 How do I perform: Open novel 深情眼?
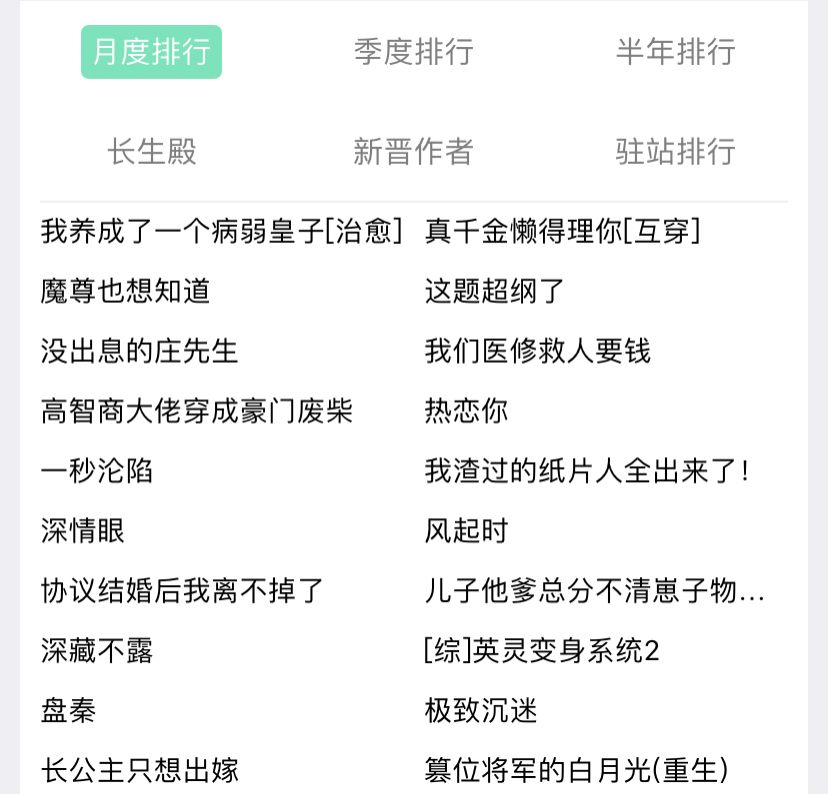[82, 531]
